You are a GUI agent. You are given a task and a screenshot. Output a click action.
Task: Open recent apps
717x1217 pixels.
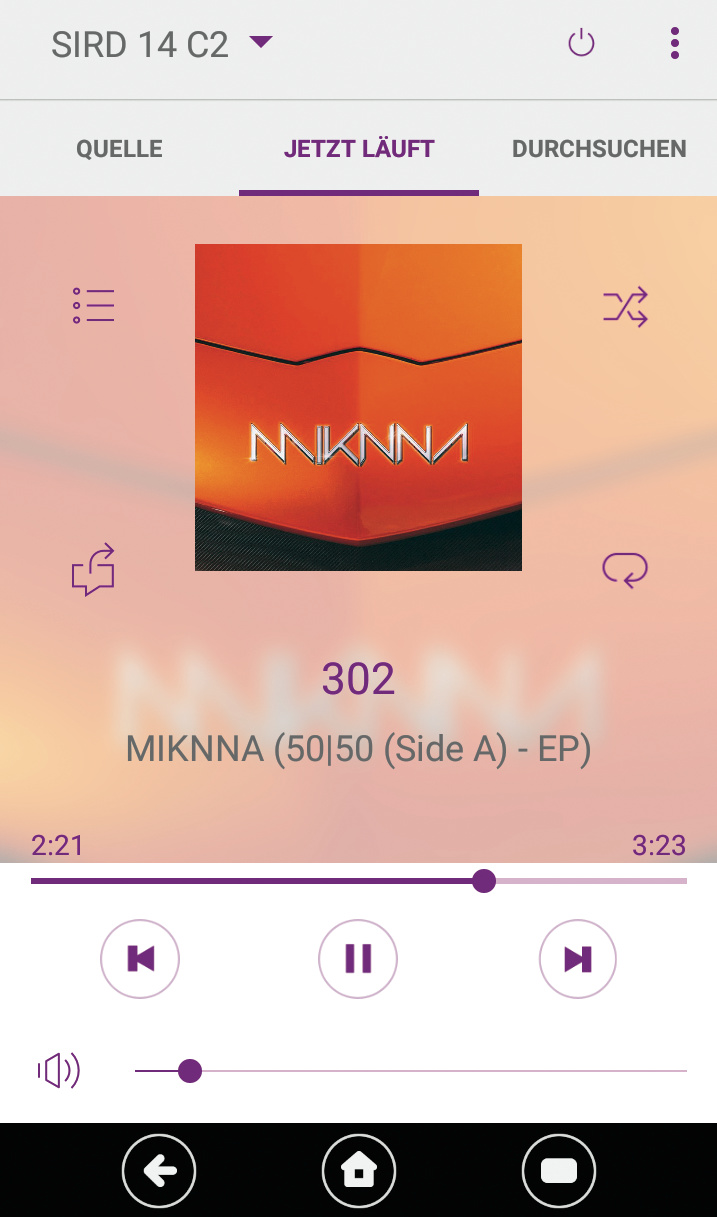[x=559, y=1171]
